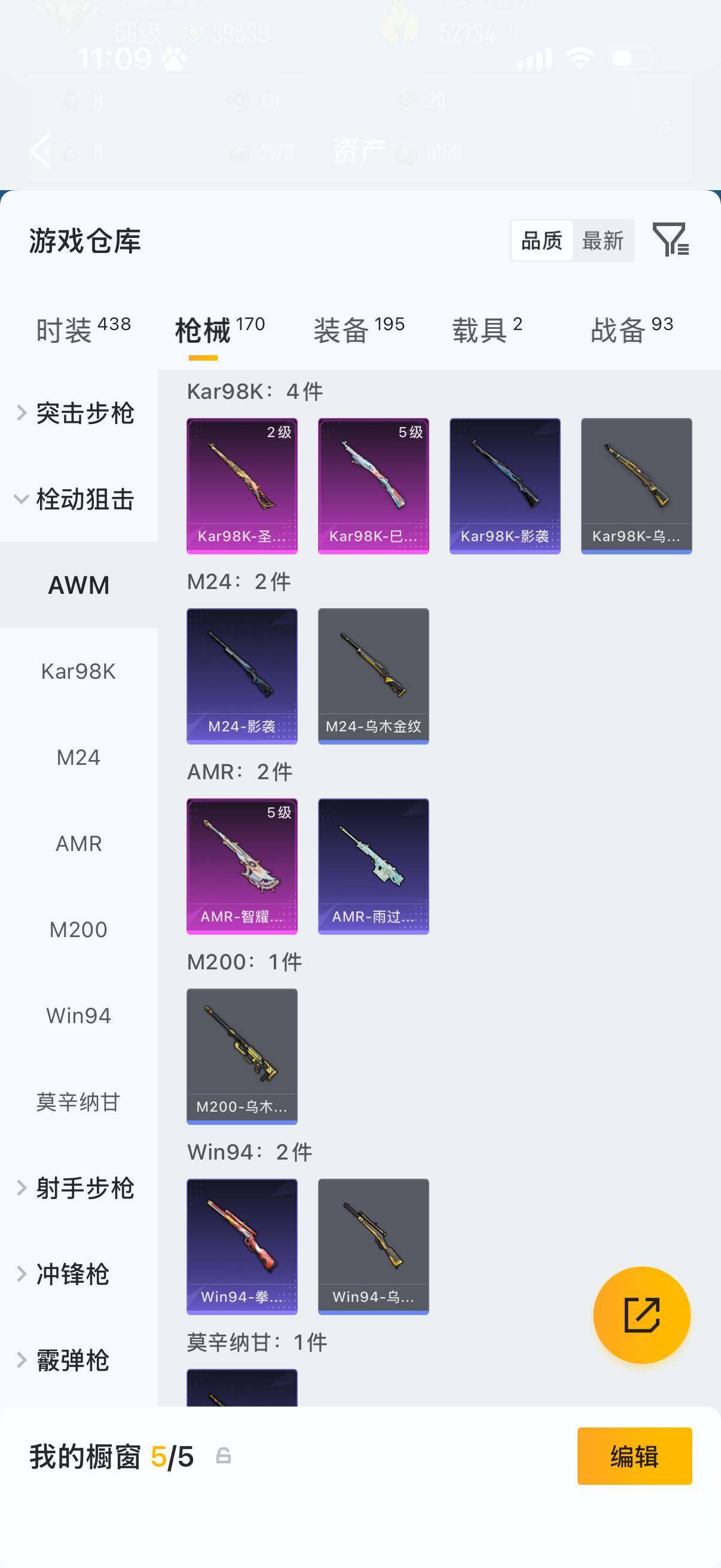Select M200 in the side list
This screenshot has height=1568, width=721.
click(x=78, y=929)
